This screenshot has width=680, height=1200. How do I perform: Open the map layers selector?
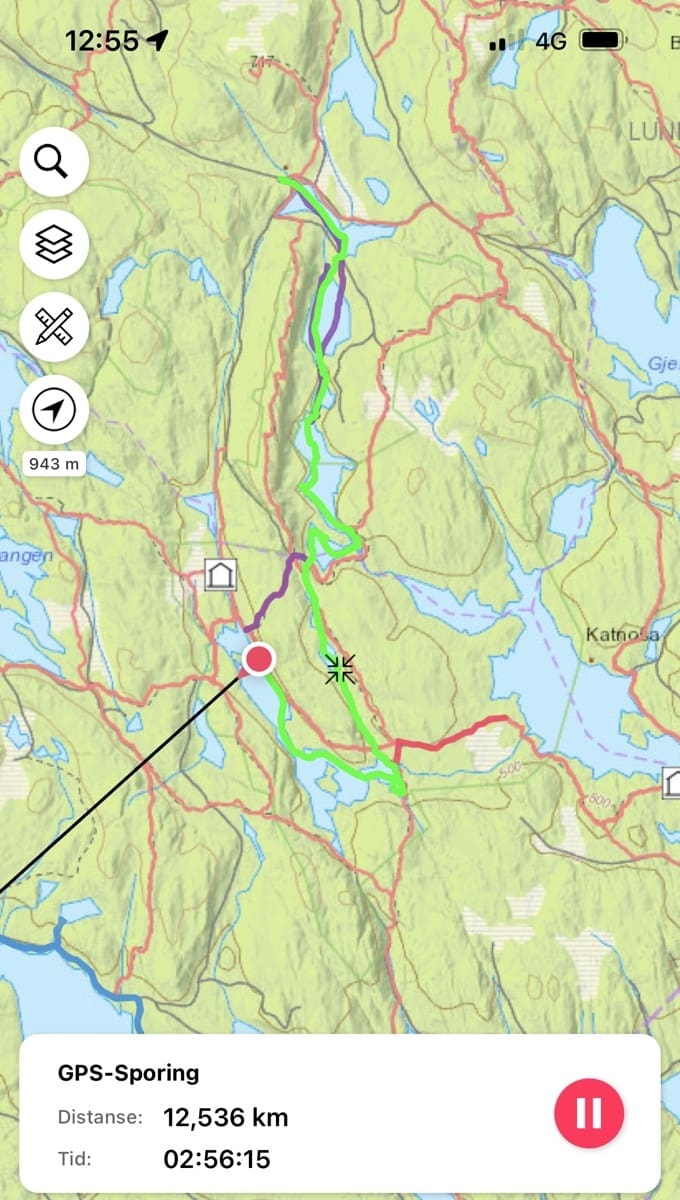(x=54, y=244)
